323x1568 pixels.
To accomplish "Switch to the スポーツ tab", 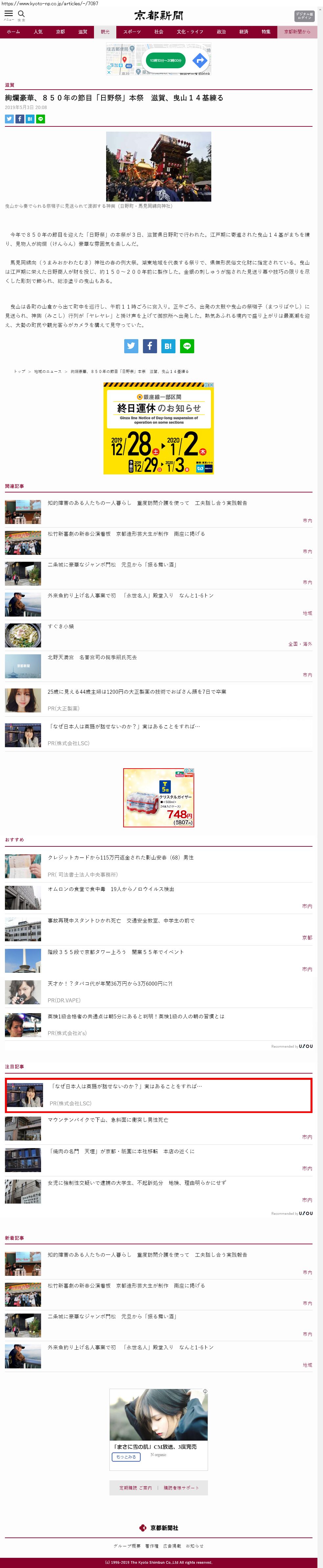I will click(x=132, y=32).
